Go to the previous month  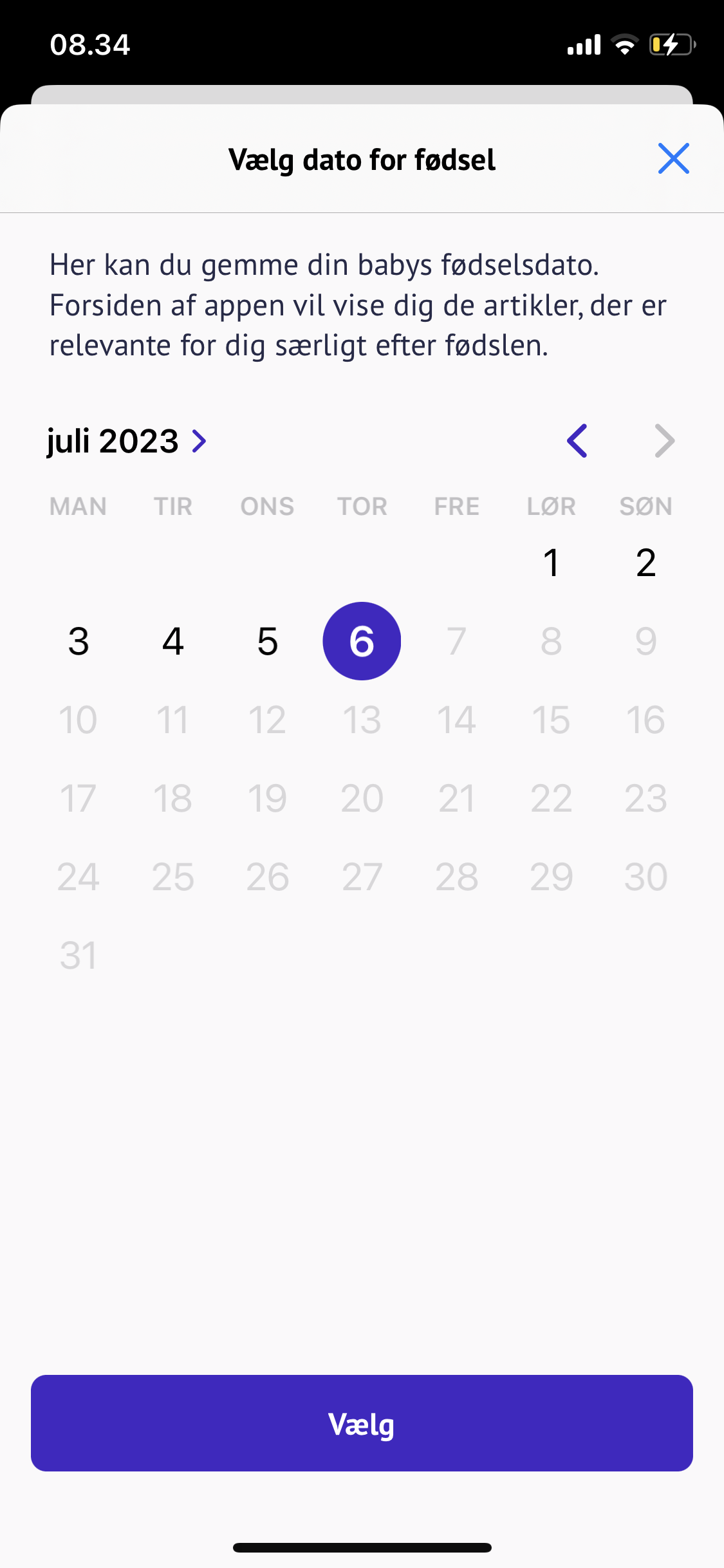point(577,442)
